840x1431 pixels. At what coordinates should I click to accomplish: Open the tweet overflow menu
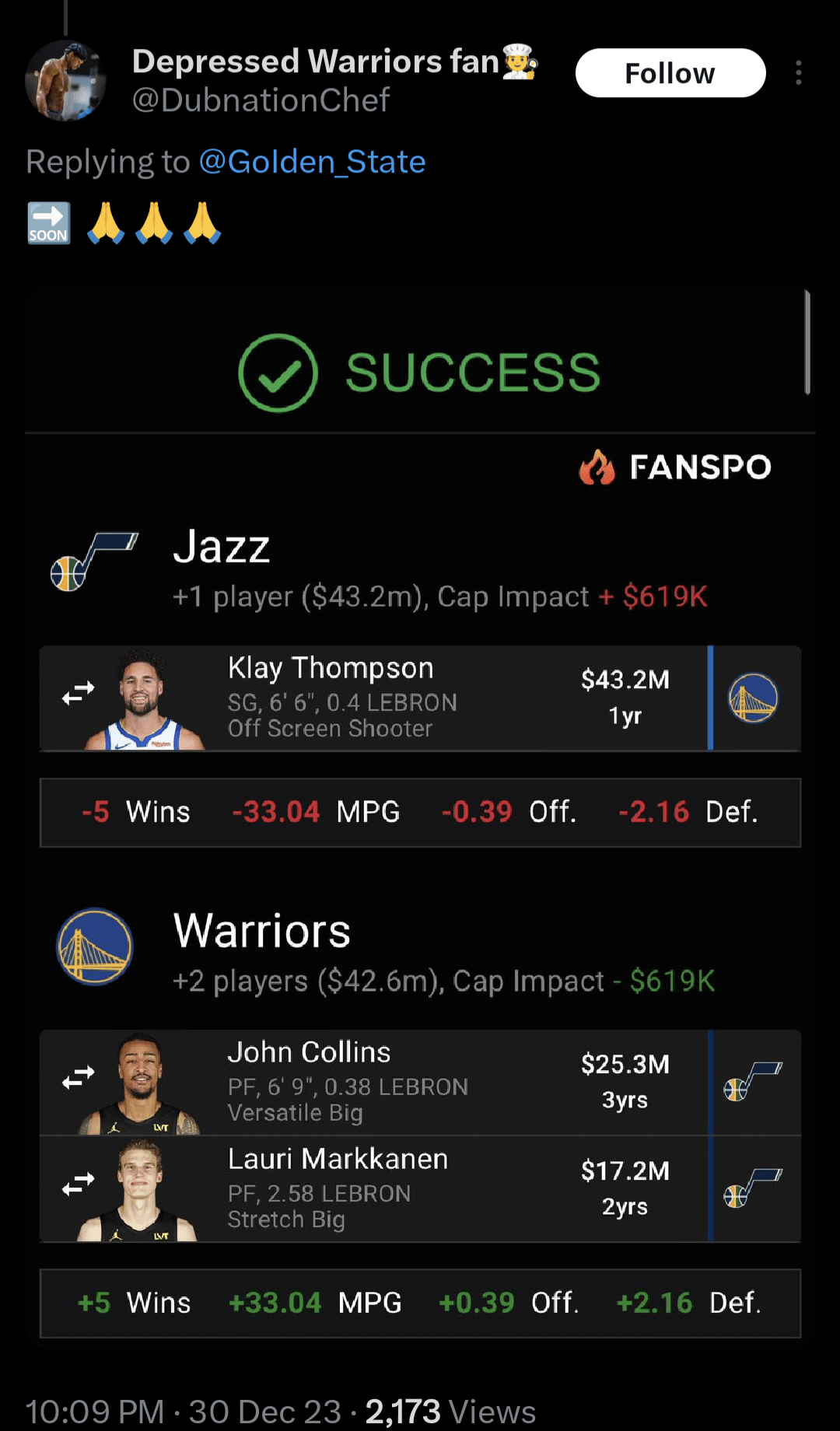798,73
